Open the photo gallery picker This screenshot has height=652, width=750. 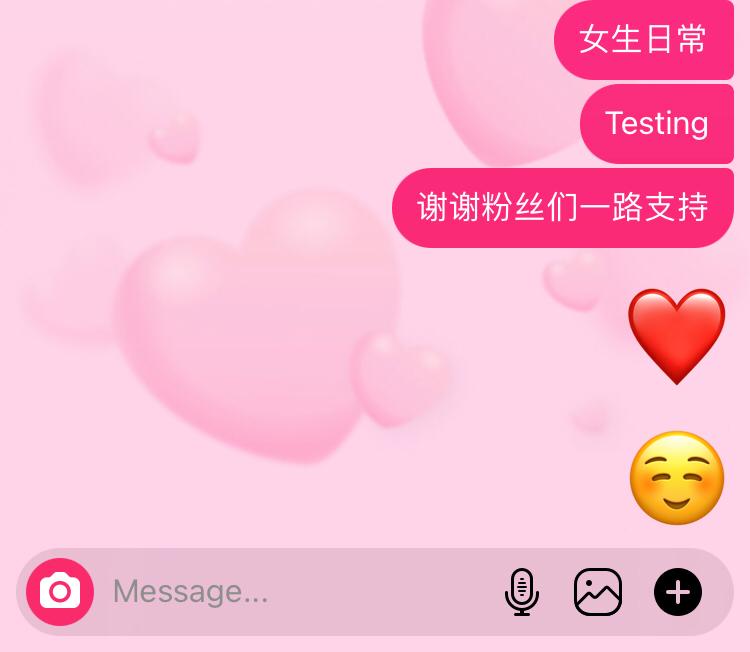pyautogui.click(x=598, y=592)
